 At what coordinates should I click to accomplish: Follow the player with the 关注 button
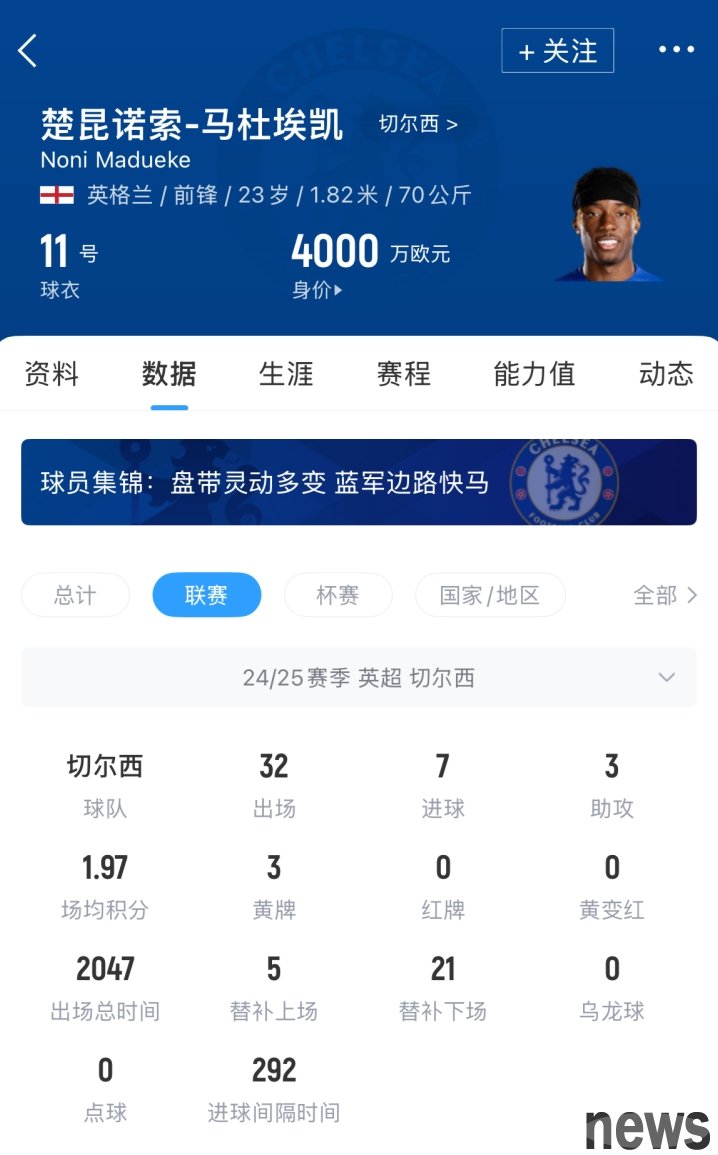pos(557,51)
